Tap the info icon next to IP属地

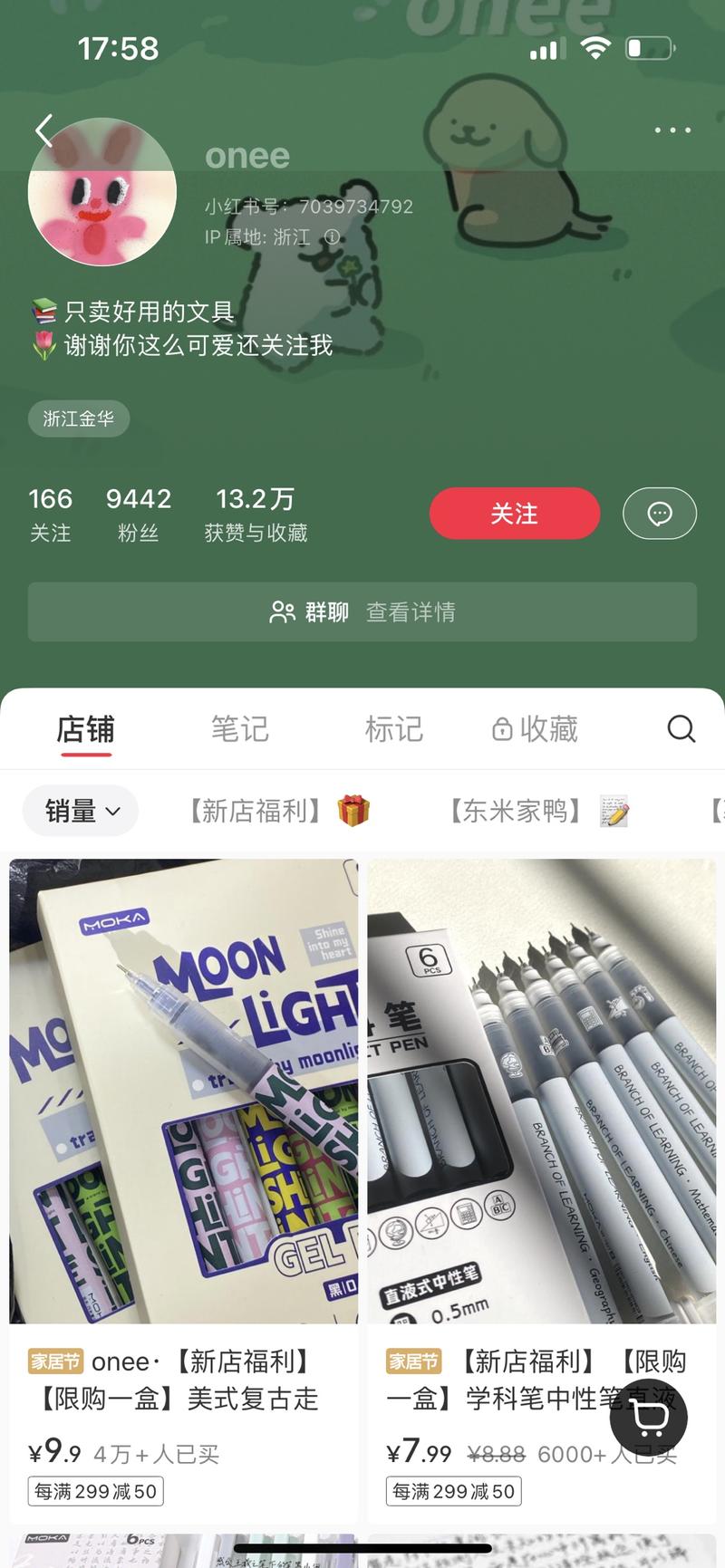pos(331,239)
